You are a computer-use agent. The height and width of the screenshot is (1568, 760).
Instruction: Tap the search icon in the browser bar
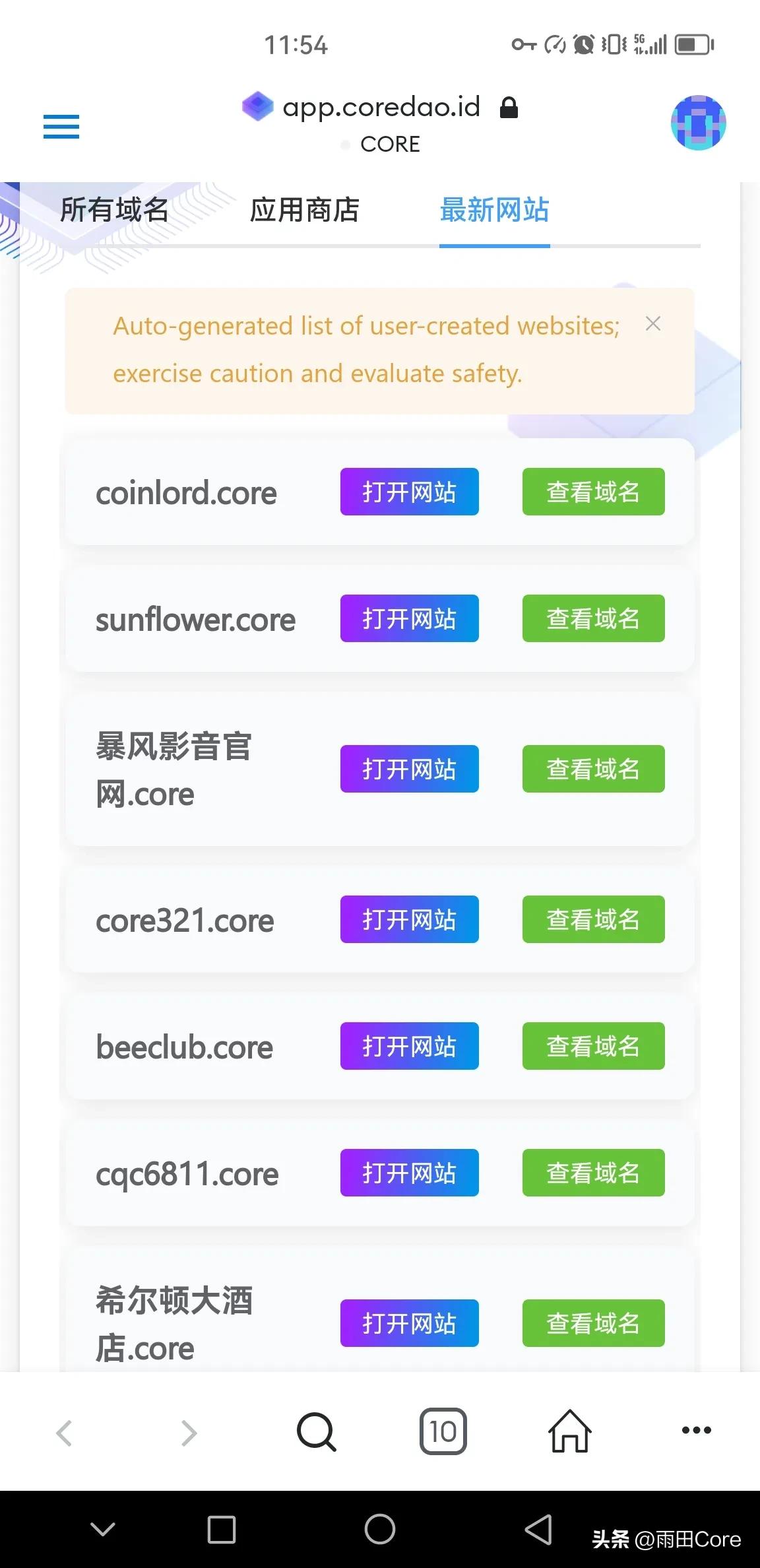pos(316,1430)
